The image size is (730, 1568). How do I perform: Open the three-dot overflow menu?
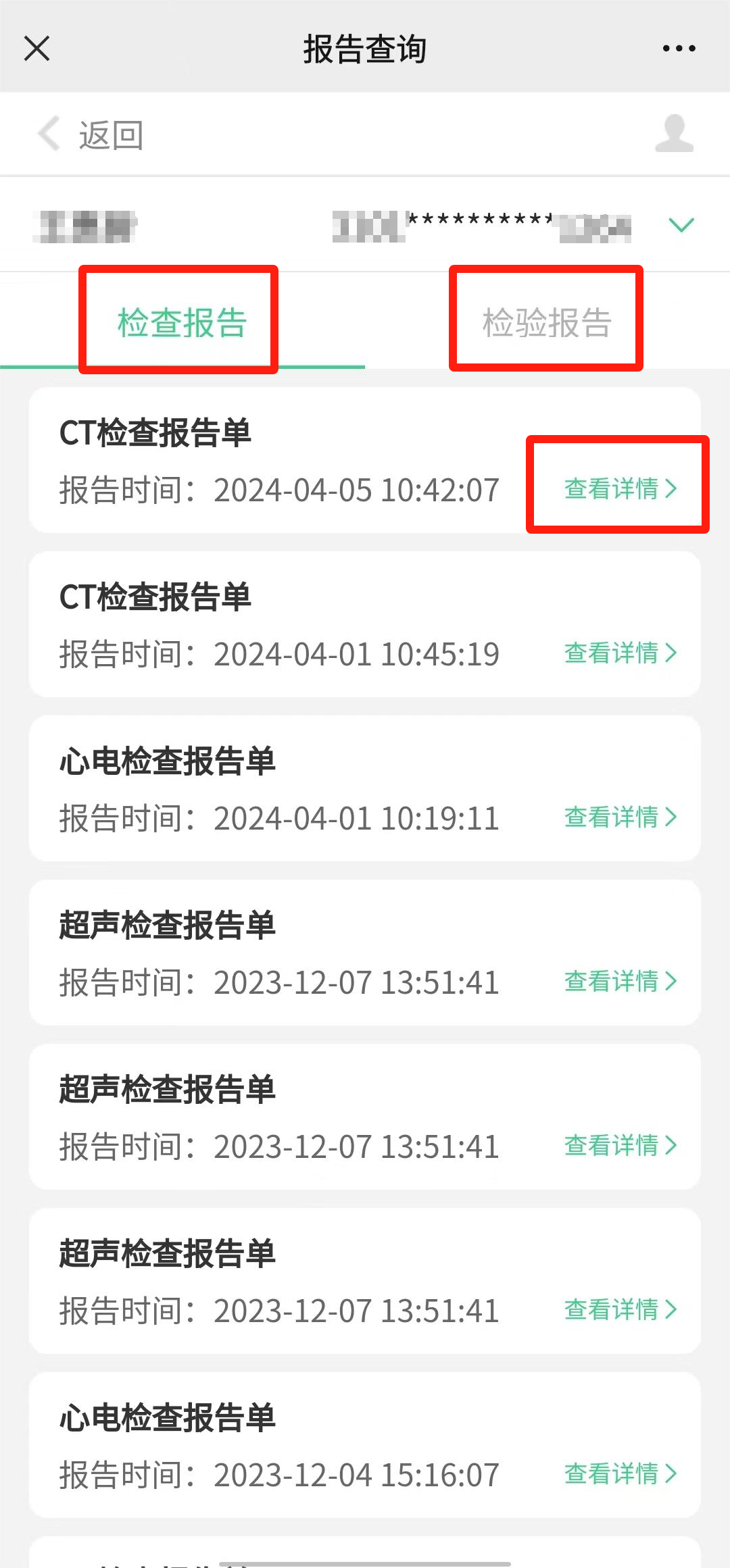(679, 49)
